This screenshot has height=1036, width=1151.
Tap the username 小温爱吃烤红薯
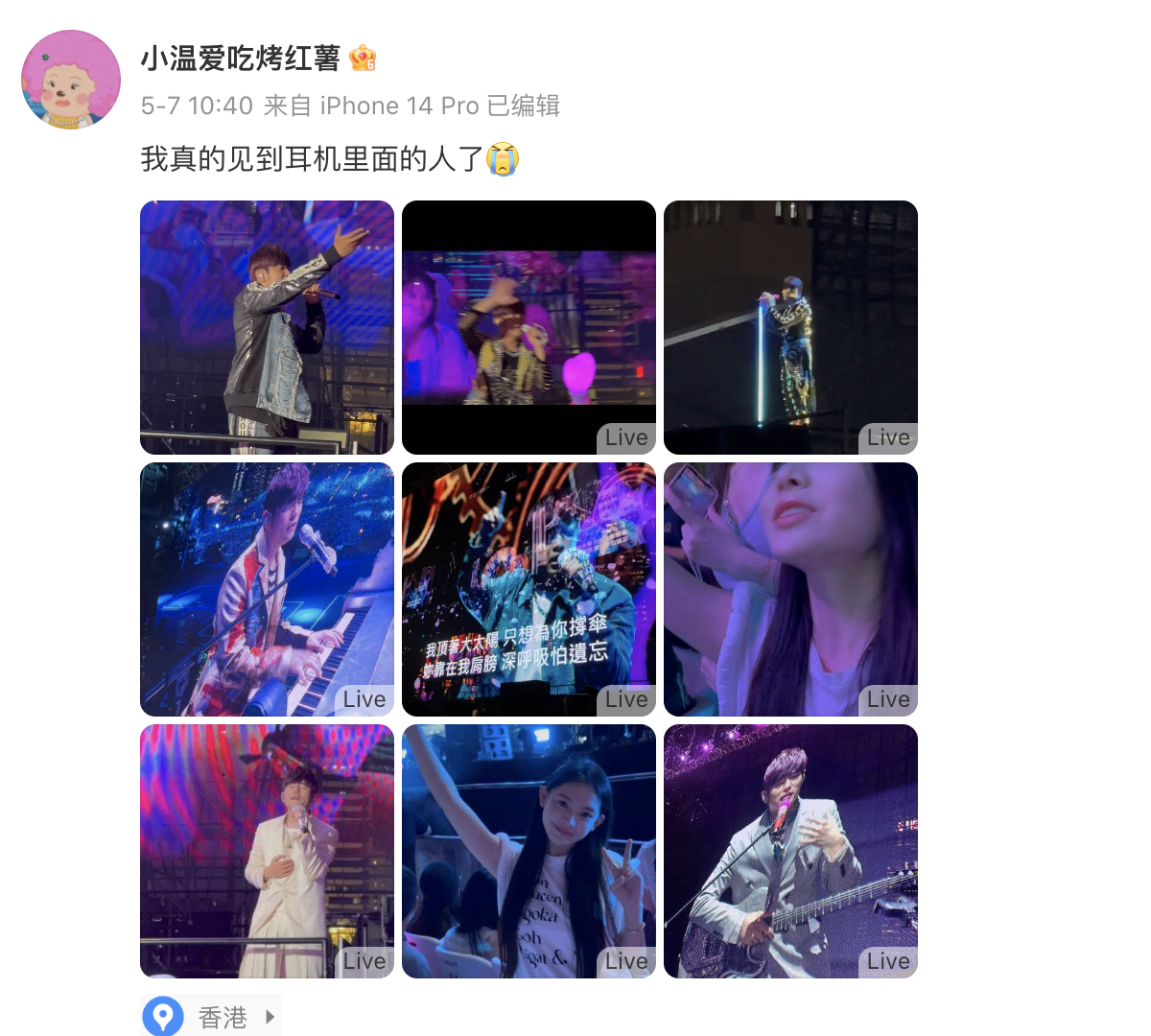coord(240,59)
